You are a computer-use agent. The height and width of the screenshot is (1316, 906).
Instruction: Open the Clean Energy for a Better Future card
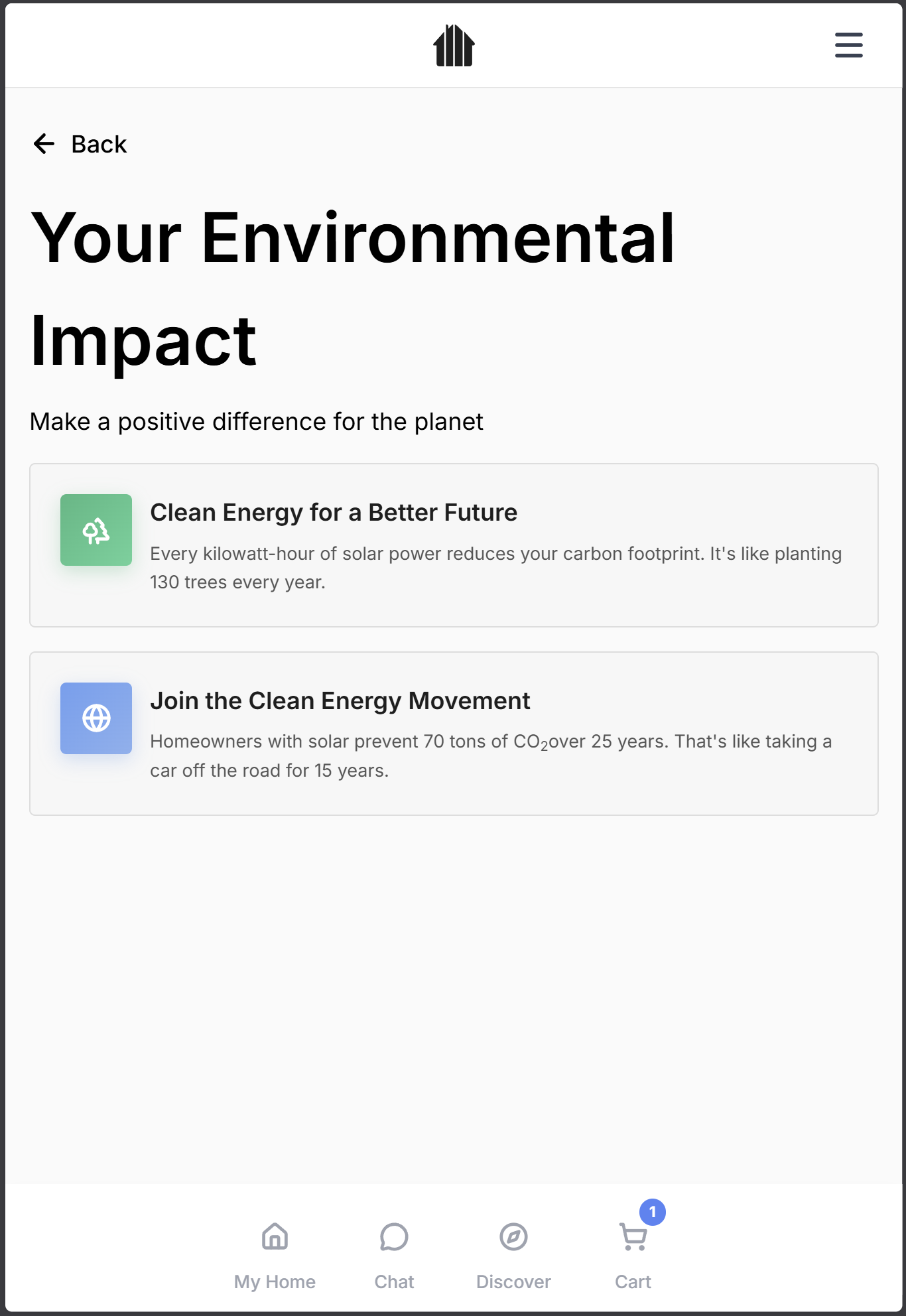pyautogui.click(x=453, y=545)
